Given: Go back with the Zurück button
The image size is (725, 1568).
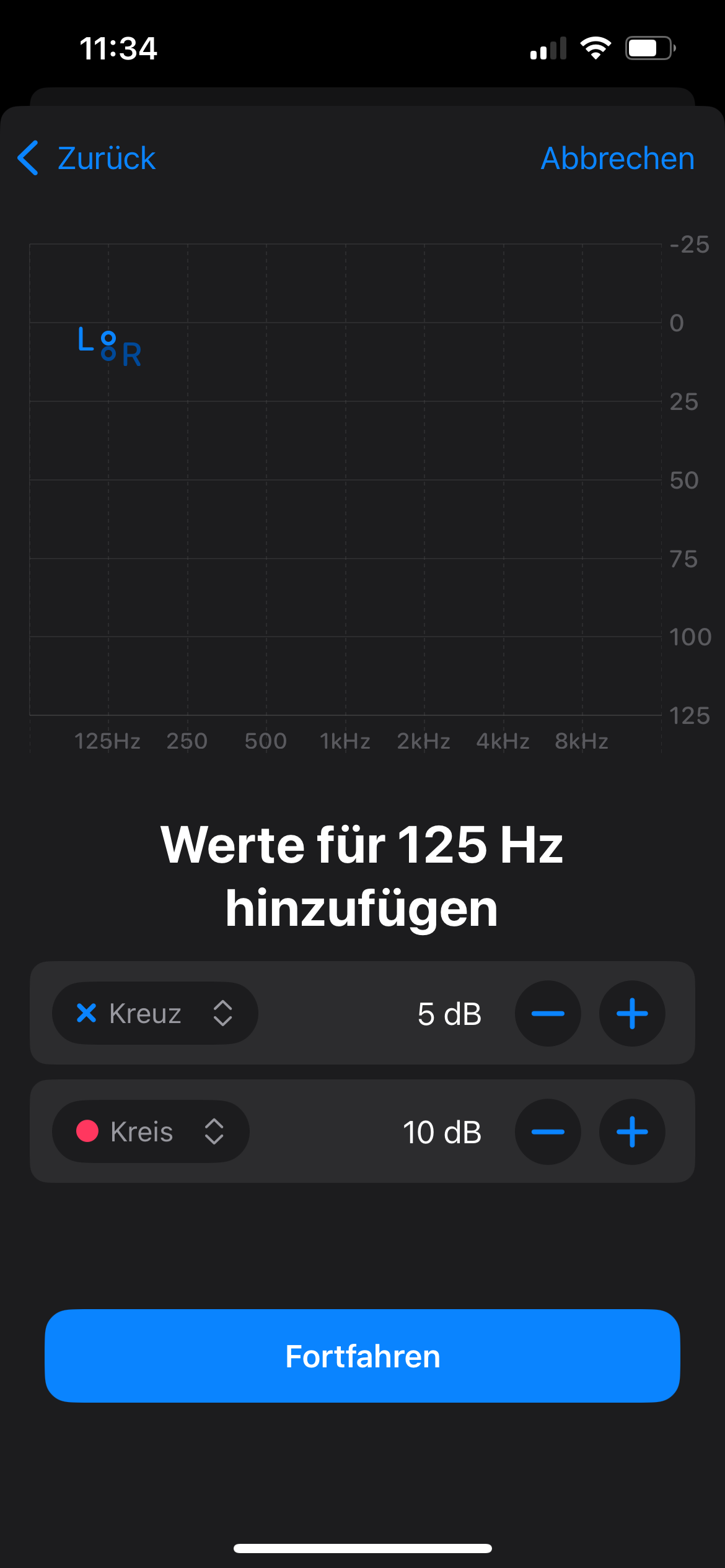Looking at the screenshot, I should [87, 159].
